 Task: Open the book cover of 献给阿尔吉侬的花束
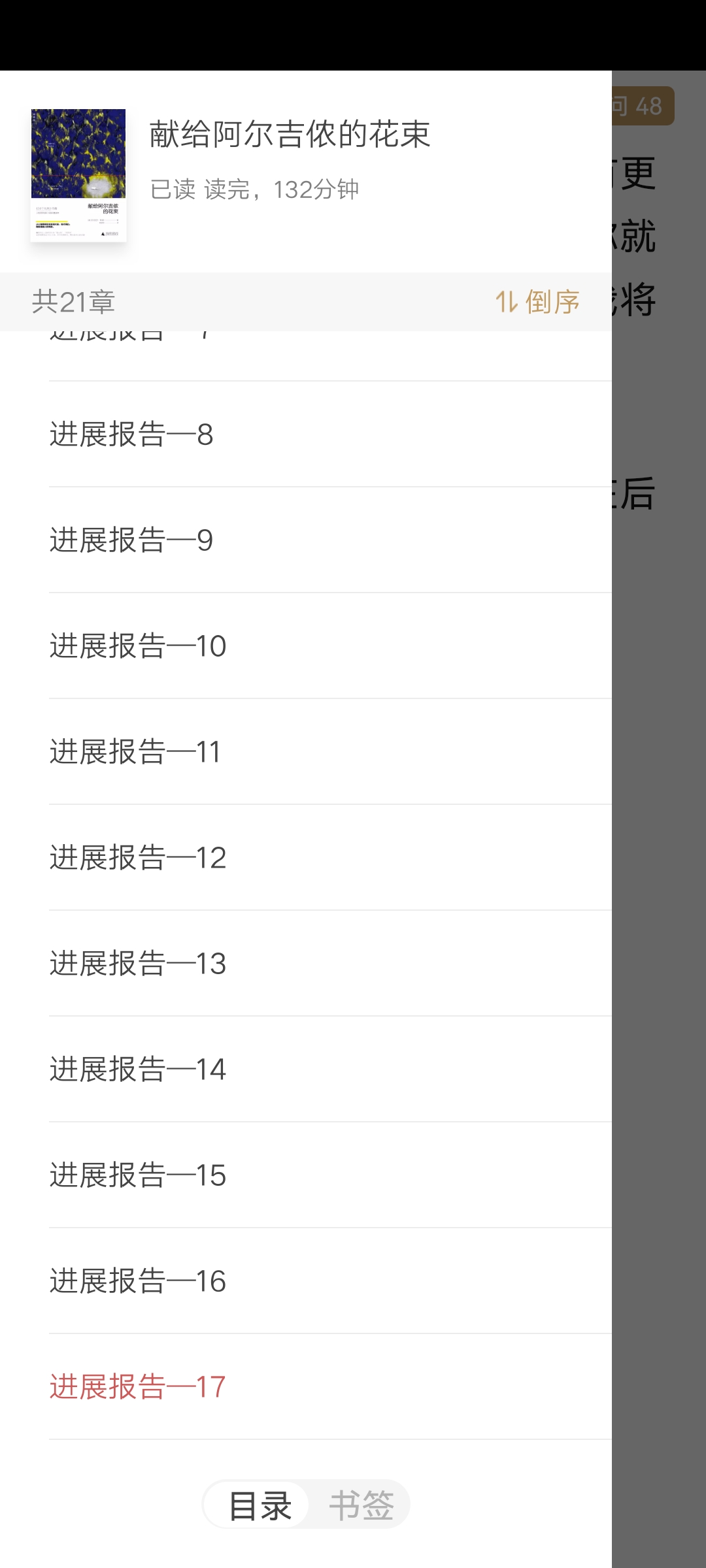[78, 175]
